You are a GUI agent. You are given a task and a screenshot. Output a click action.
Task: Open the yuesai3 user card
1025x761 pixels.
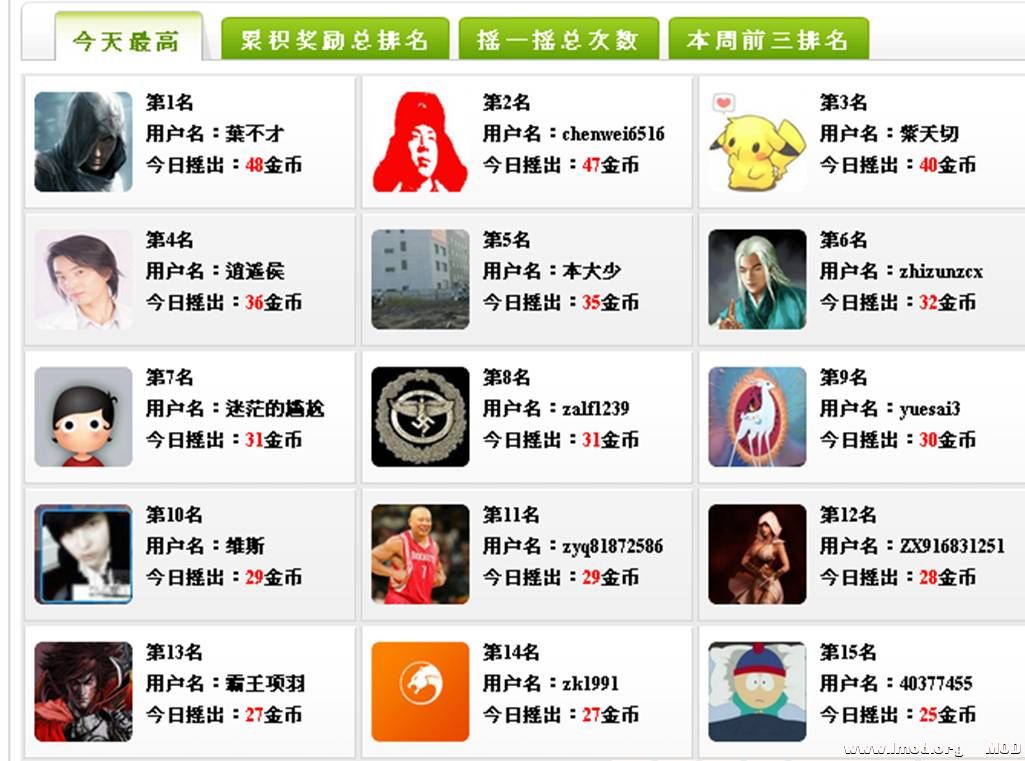pos(864,416)
